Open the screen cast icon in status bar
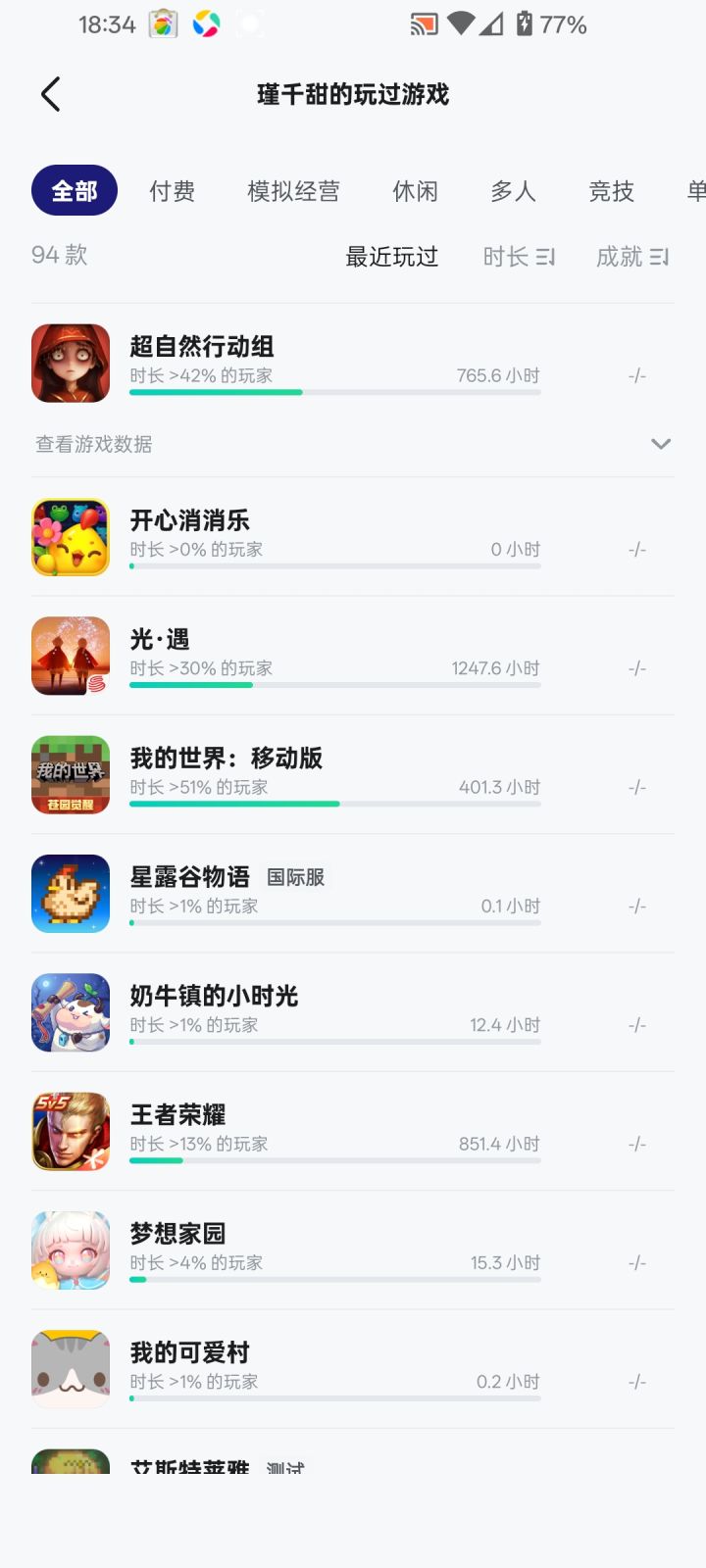This screenshot has width=706, height=1568. pos(425,25)
